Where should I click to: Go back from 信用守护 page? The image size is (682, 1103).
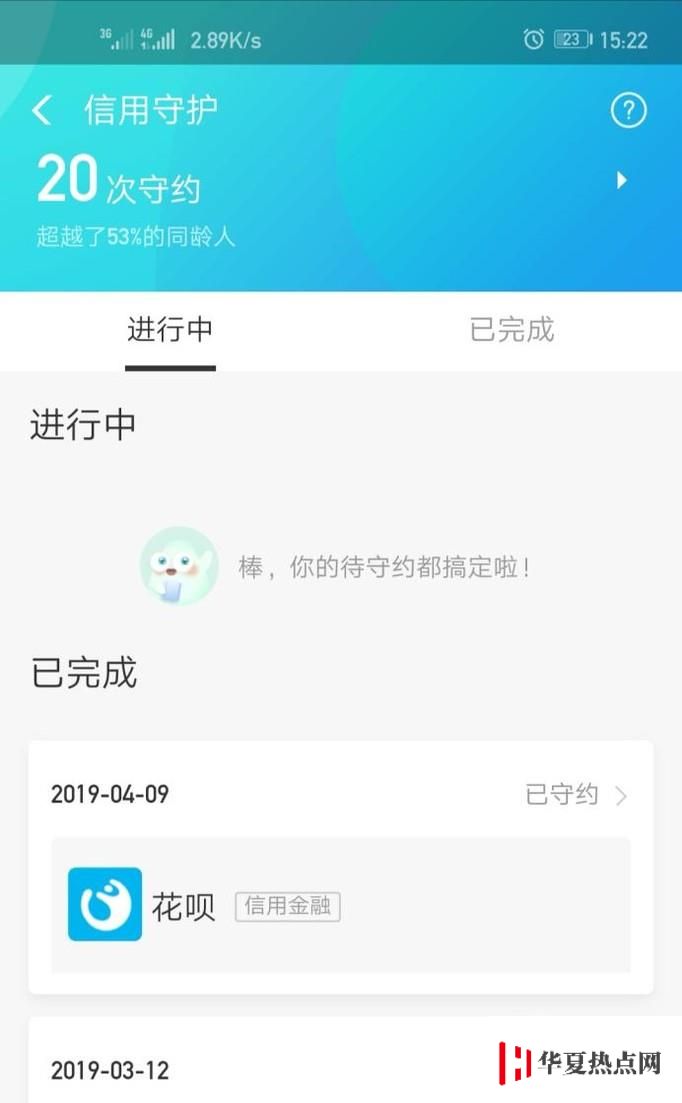[x=42, y=110]
